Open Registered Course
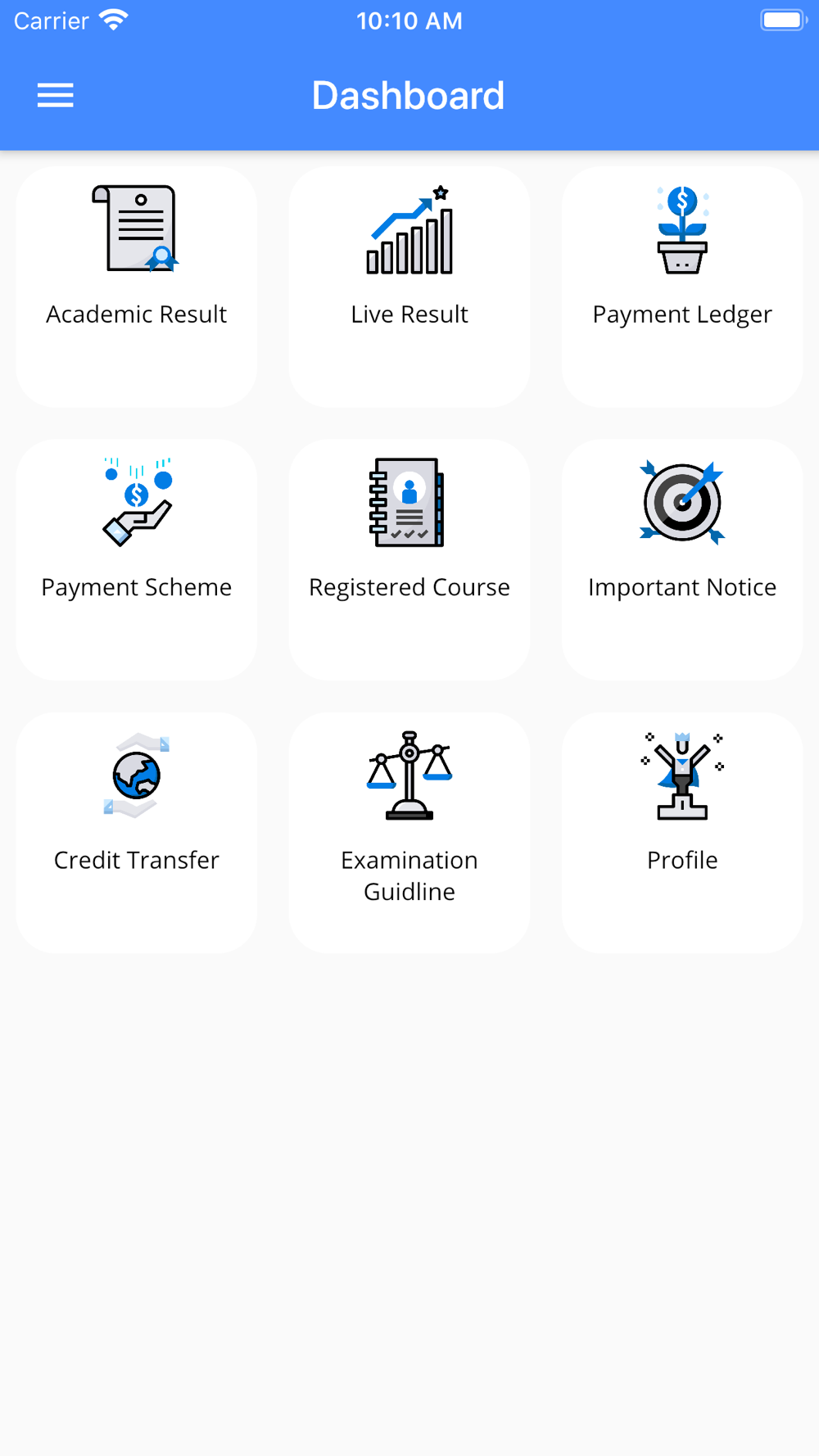The image size is (819, 1456). (x=409, y=559)
